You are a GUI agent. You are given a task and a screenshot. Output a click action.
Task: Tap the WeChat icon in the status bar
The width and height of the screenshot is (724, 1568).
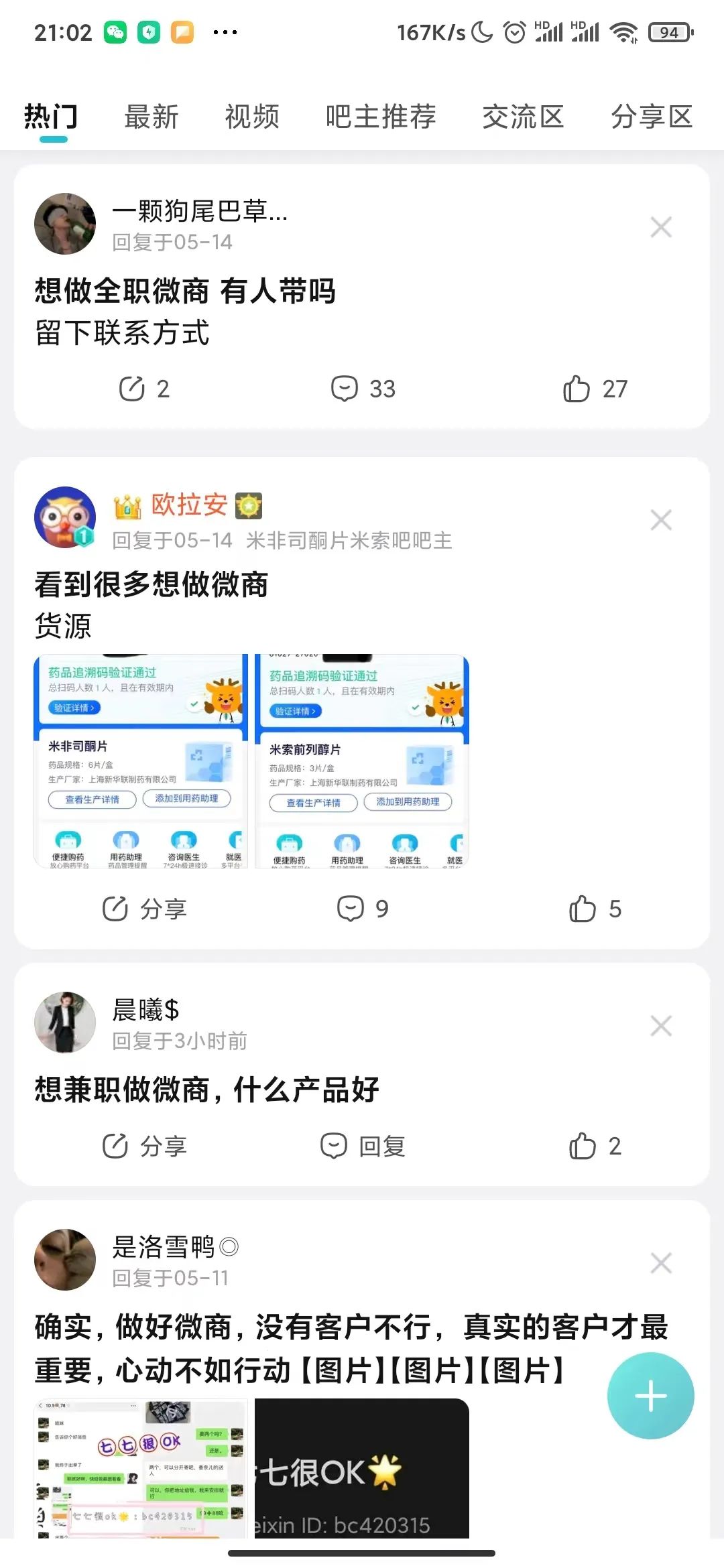click(116, 30)
